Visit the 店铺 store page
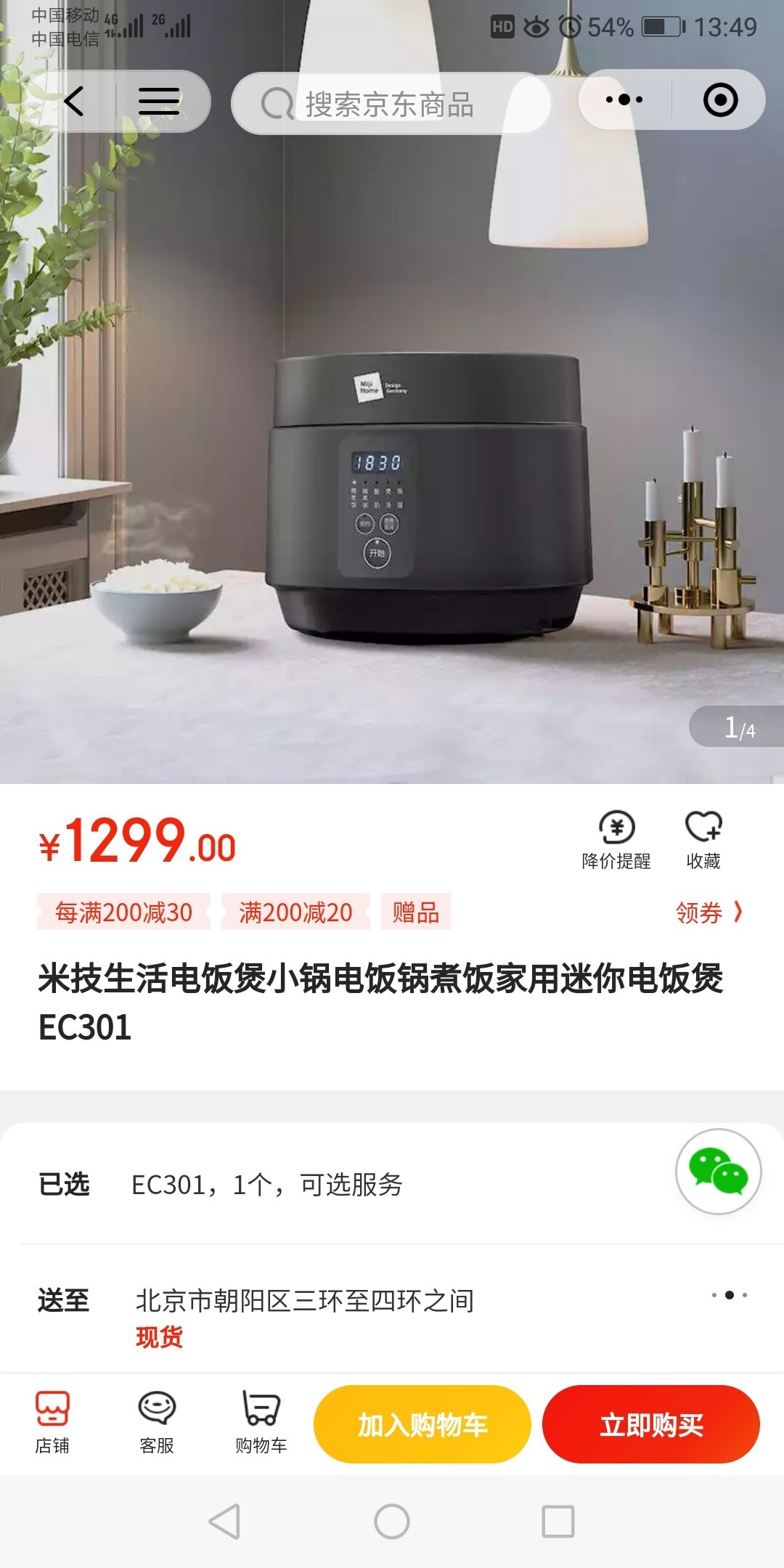The width and height of the screenshot is (784, 1568). point(52,1423)
